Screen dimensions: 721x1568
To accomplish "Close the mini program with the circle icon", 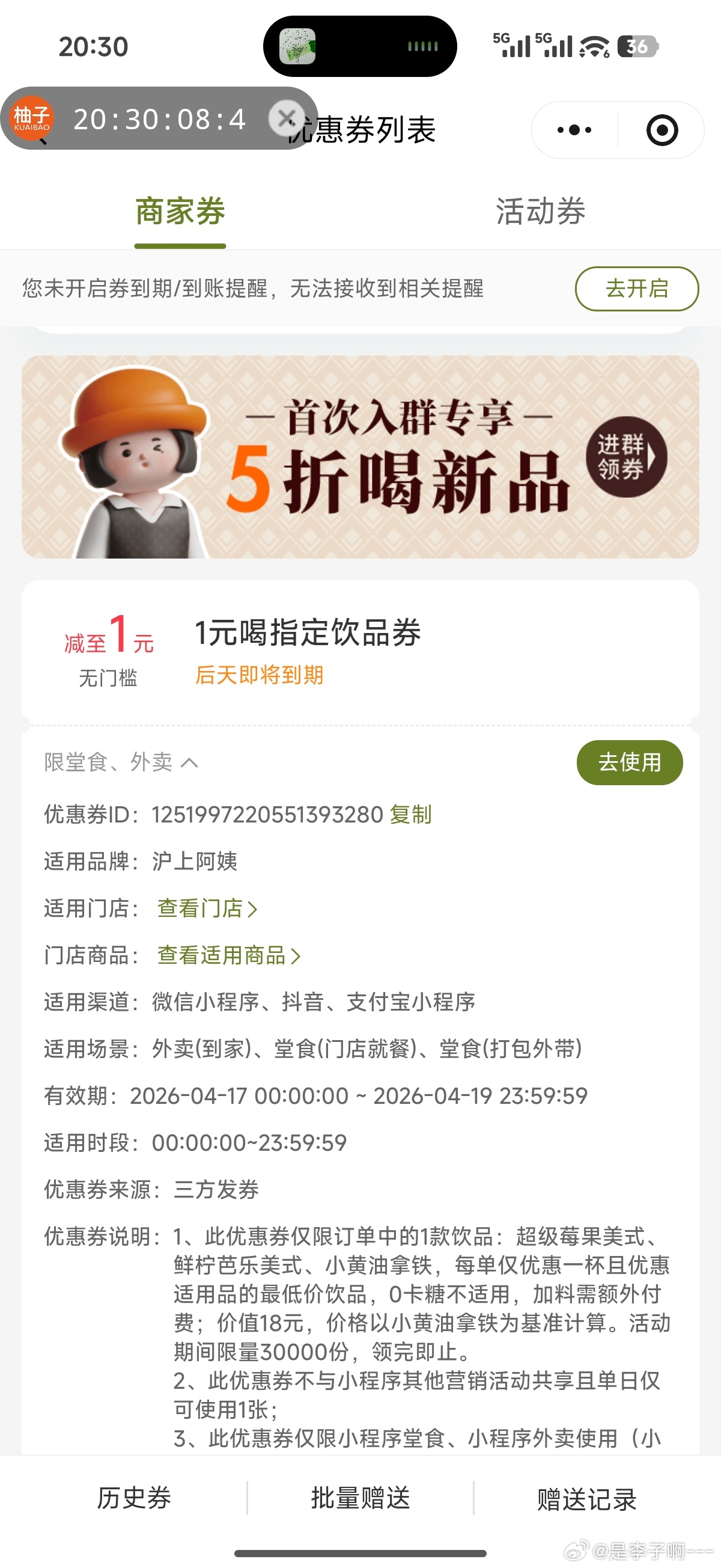I will [662, 130].
